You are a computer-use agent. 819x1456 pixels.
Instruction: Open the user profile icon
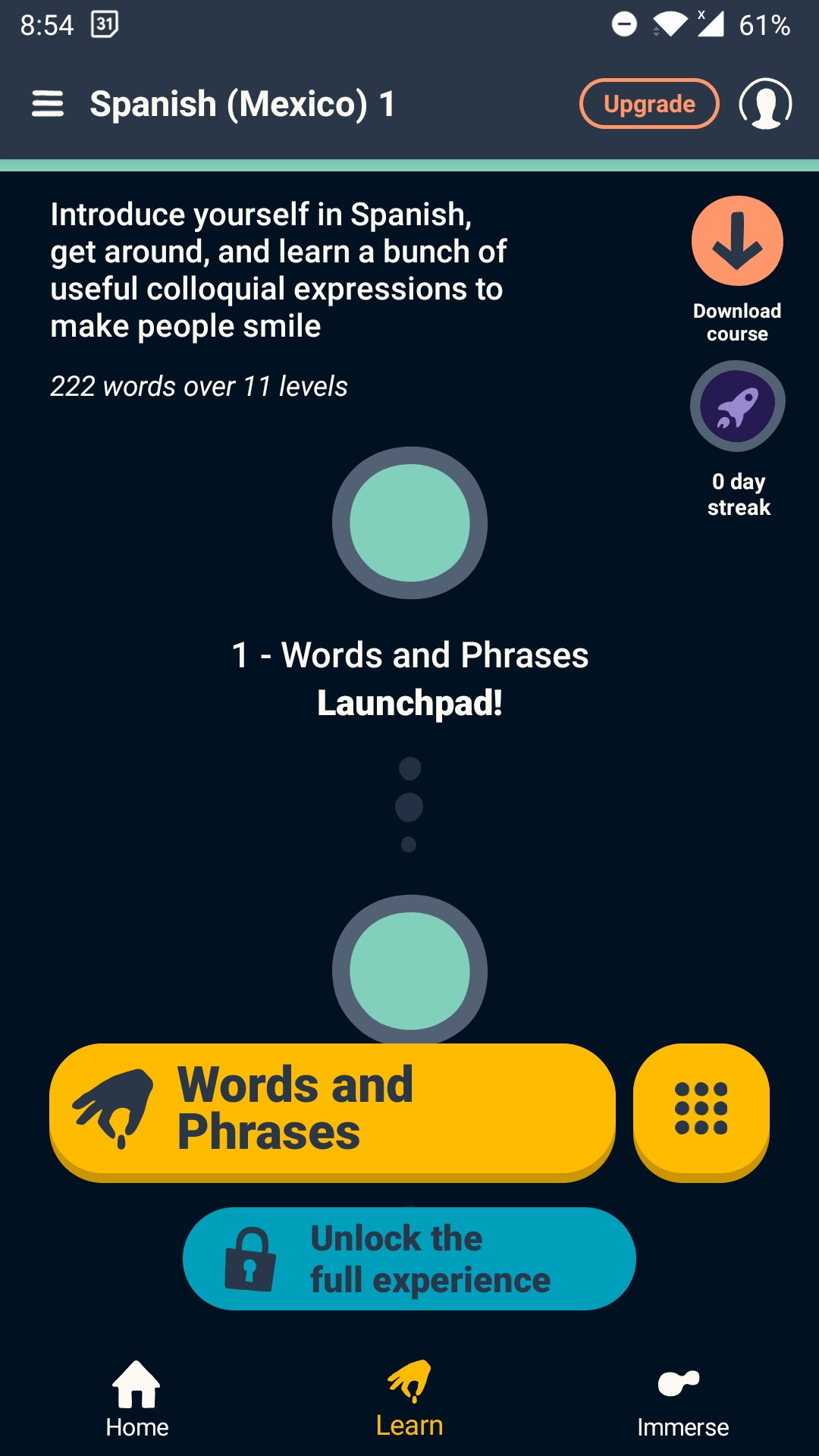pyautogui.click(x=765, y=104)
